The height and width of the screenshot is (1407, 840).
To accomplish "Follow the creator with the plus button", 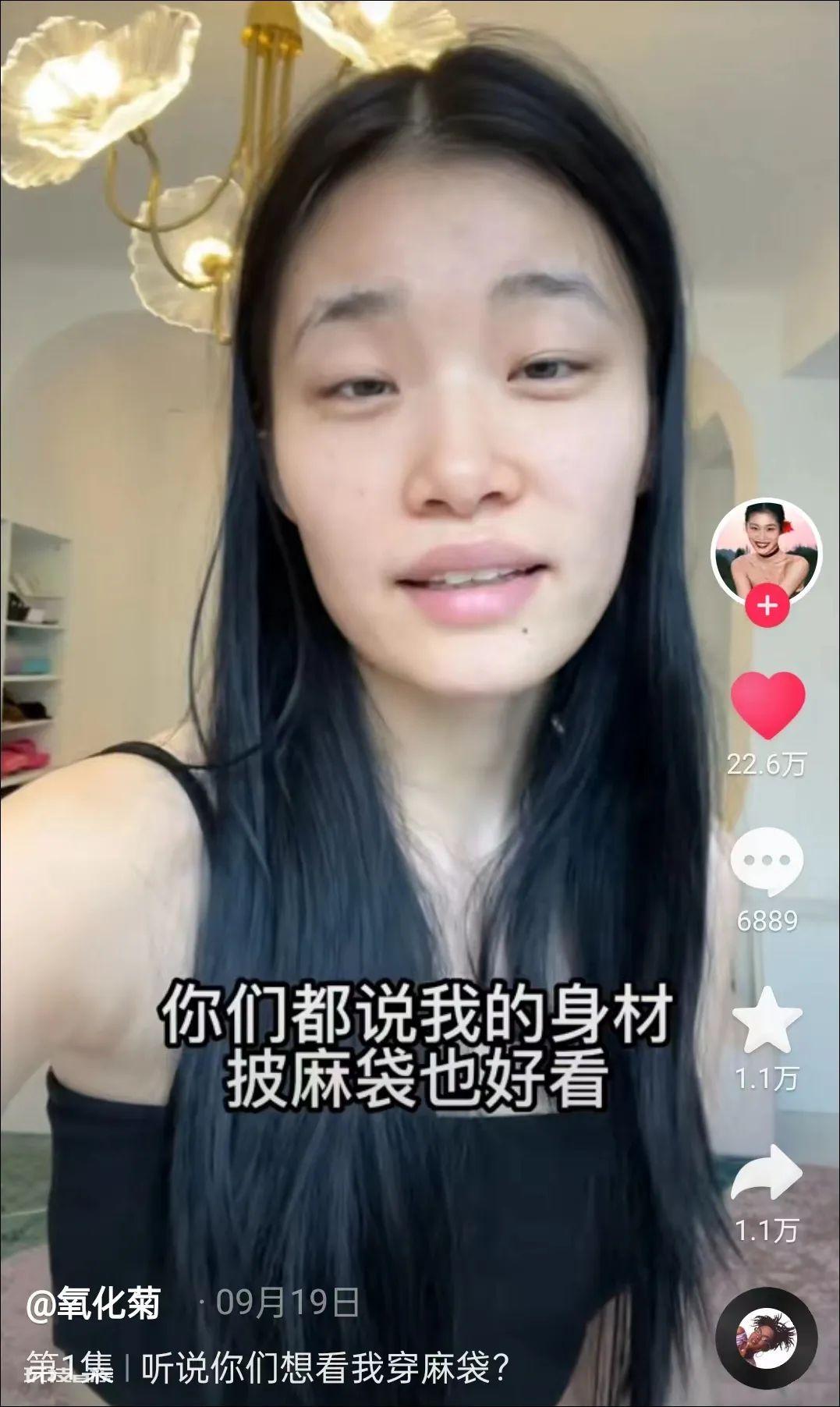I will [767, 606].
